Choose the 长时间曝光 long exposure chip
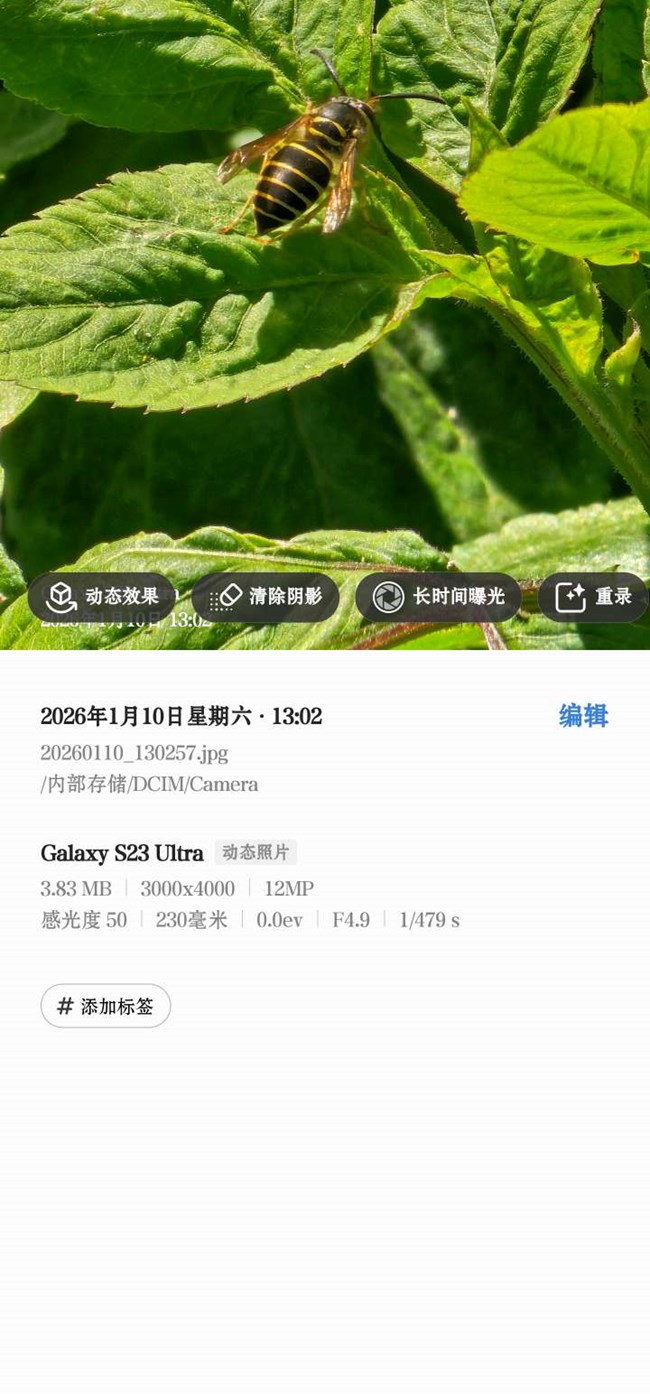The width and height of the screenshot is (650, 1394). pyautogui.click(x=439, y=597)
